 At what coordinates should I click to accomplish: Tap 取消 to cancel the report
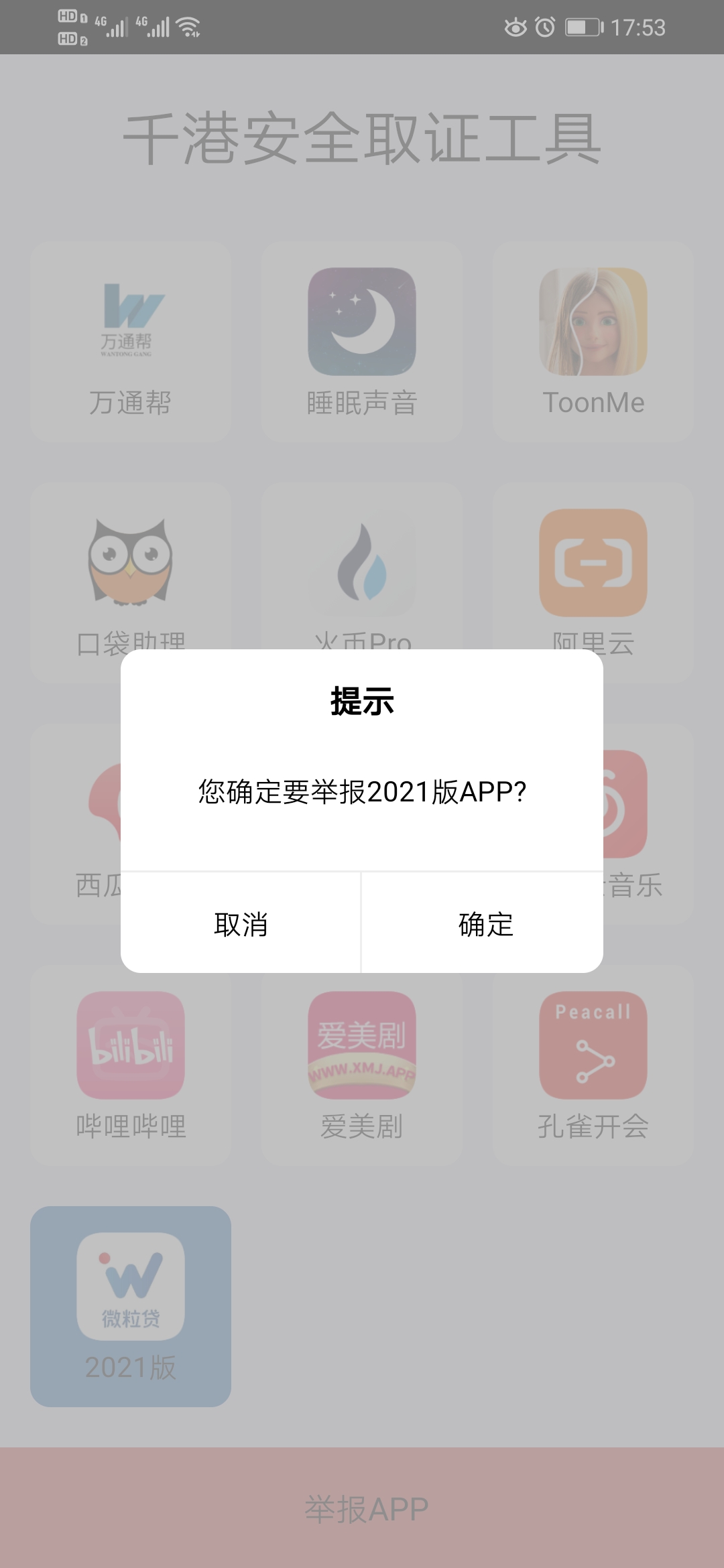[241, 924]
